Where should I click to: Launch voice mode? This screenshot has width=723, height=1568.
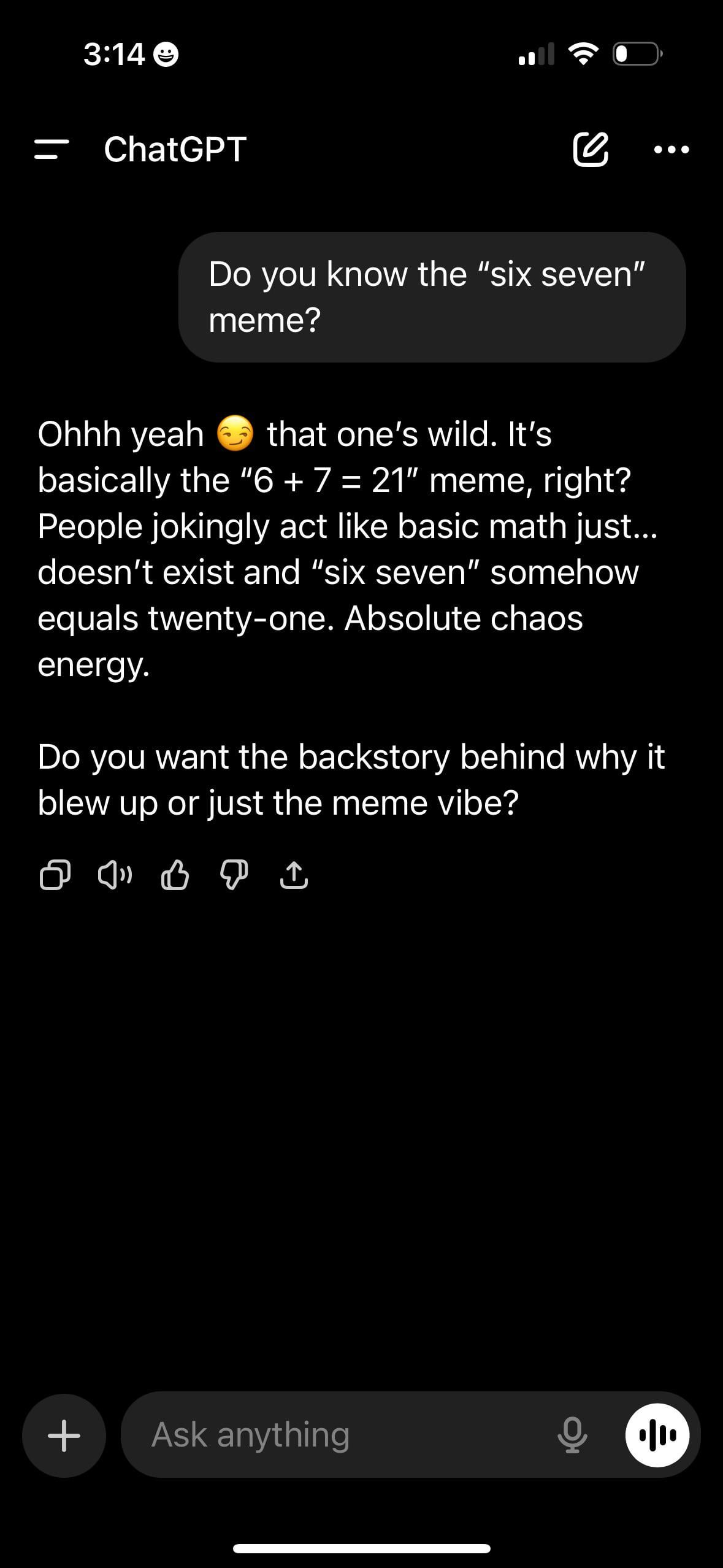click(657, 1435)
